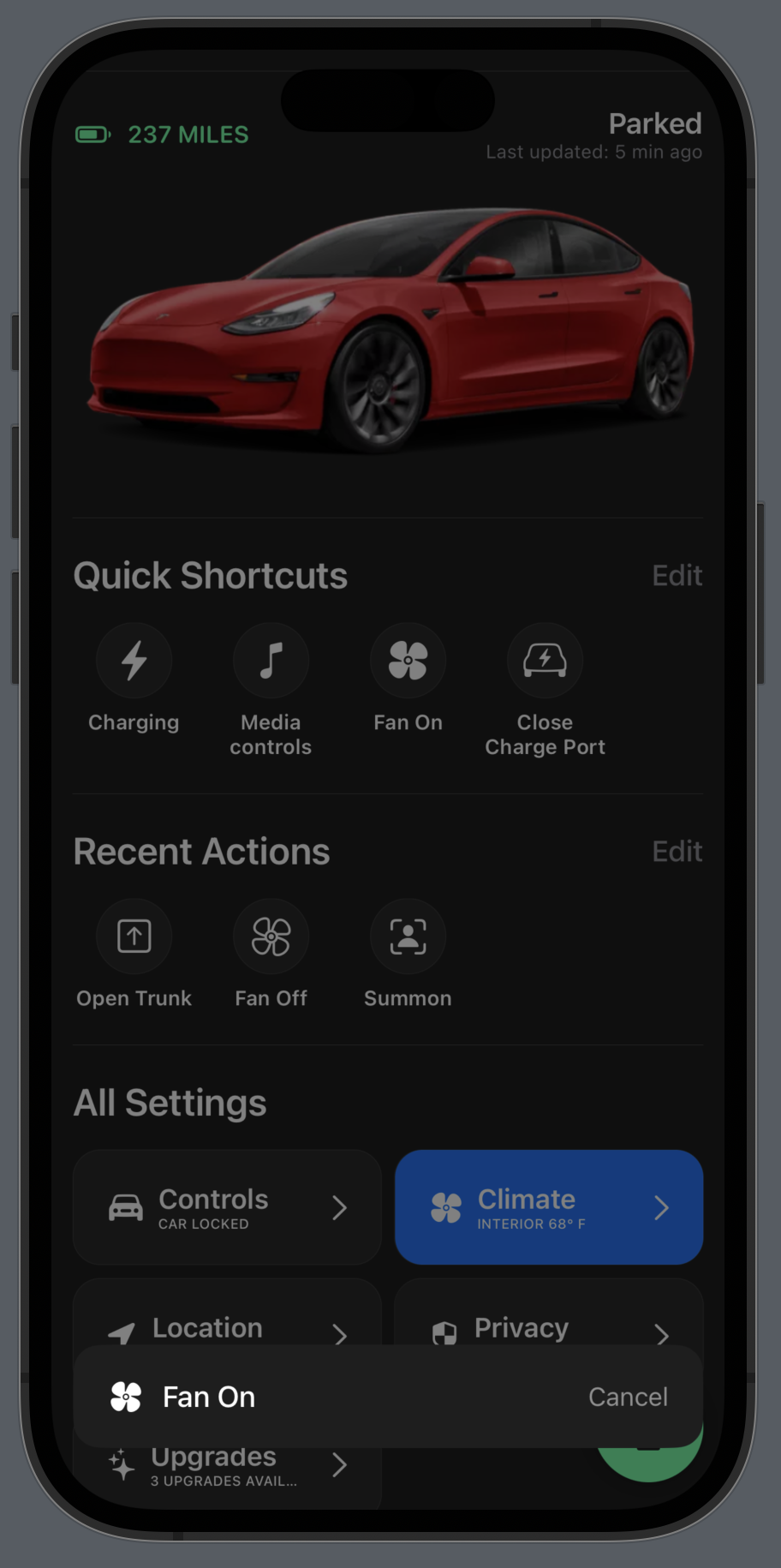Screen dimensions: 781x1568
Task: Select the Charging shortcut icon
Action: coord(134,661)
